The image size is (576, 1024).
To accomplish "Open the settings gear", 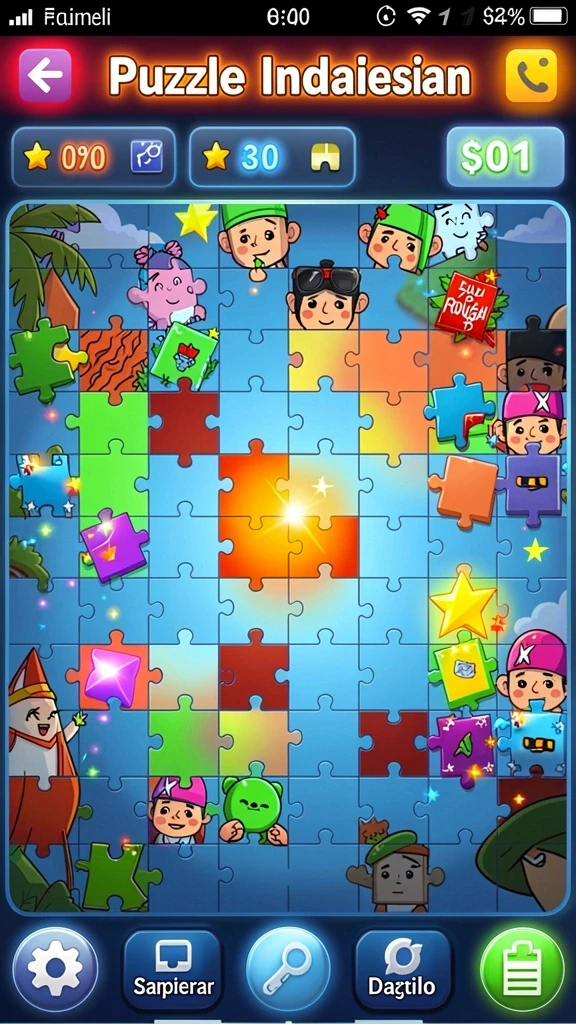I will pos(56,968).
